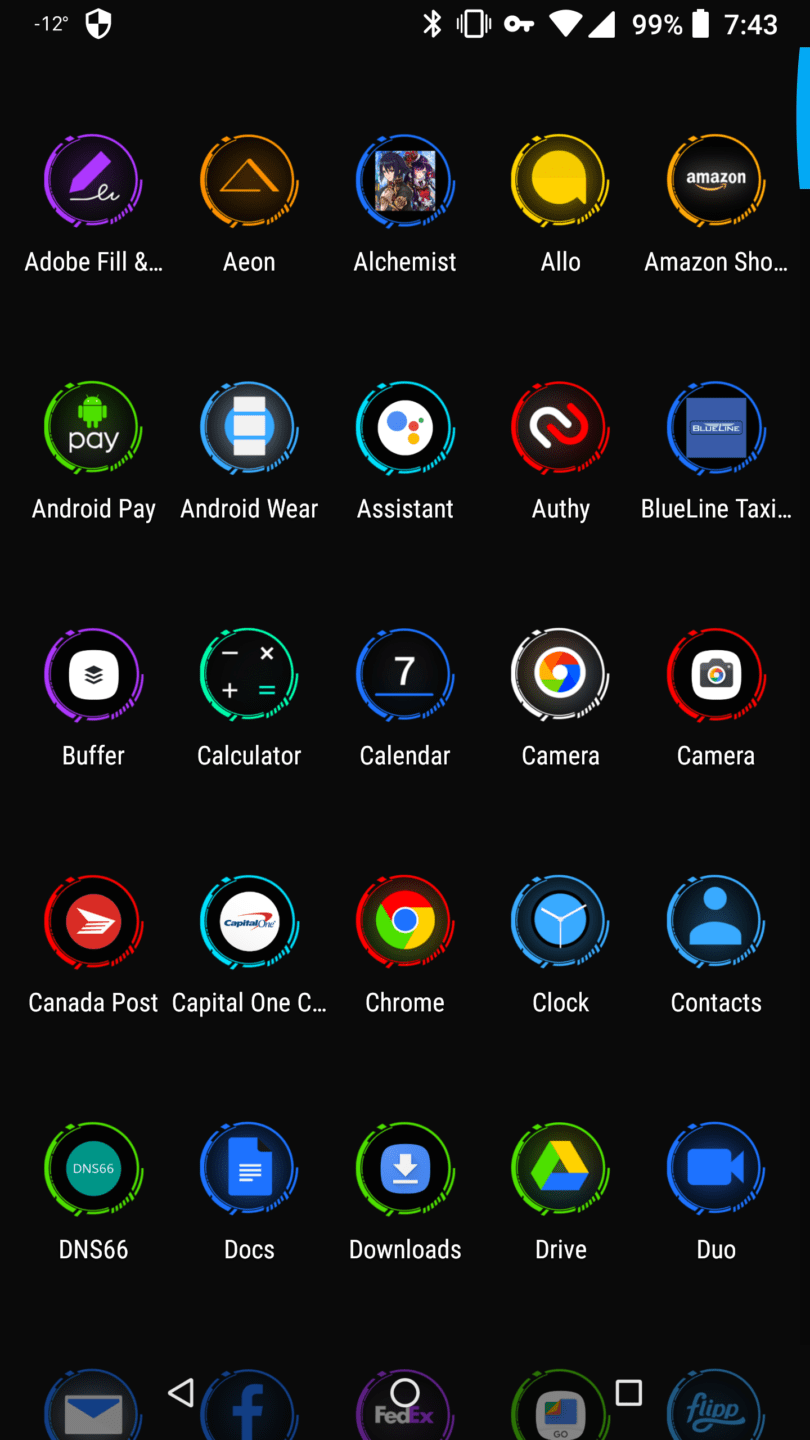Open the Clock app
Viewport: 810px width, 1440px height.
point(560,923)
